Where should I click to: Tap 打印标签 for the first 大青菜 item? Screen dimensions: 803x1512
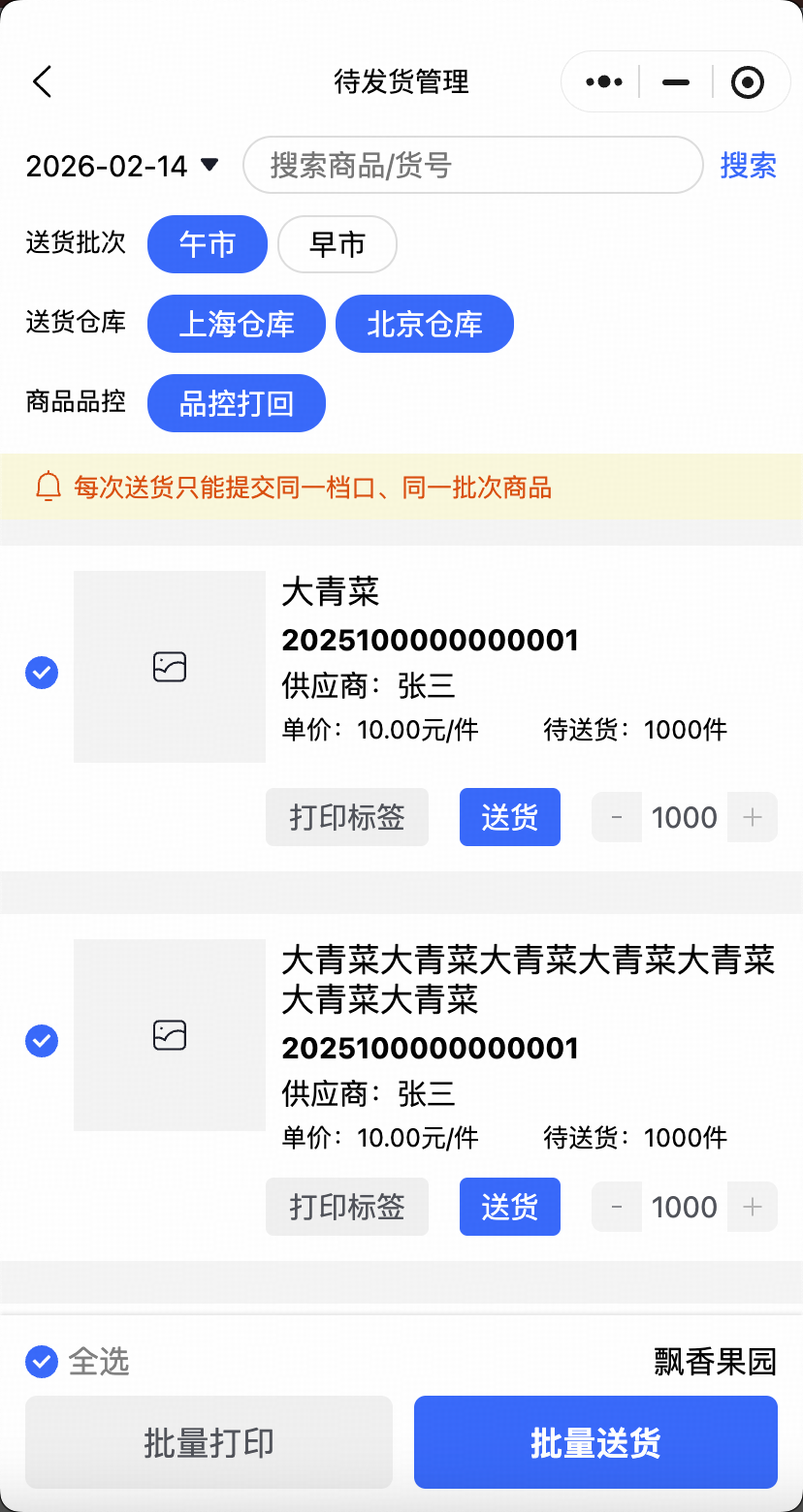346,817
